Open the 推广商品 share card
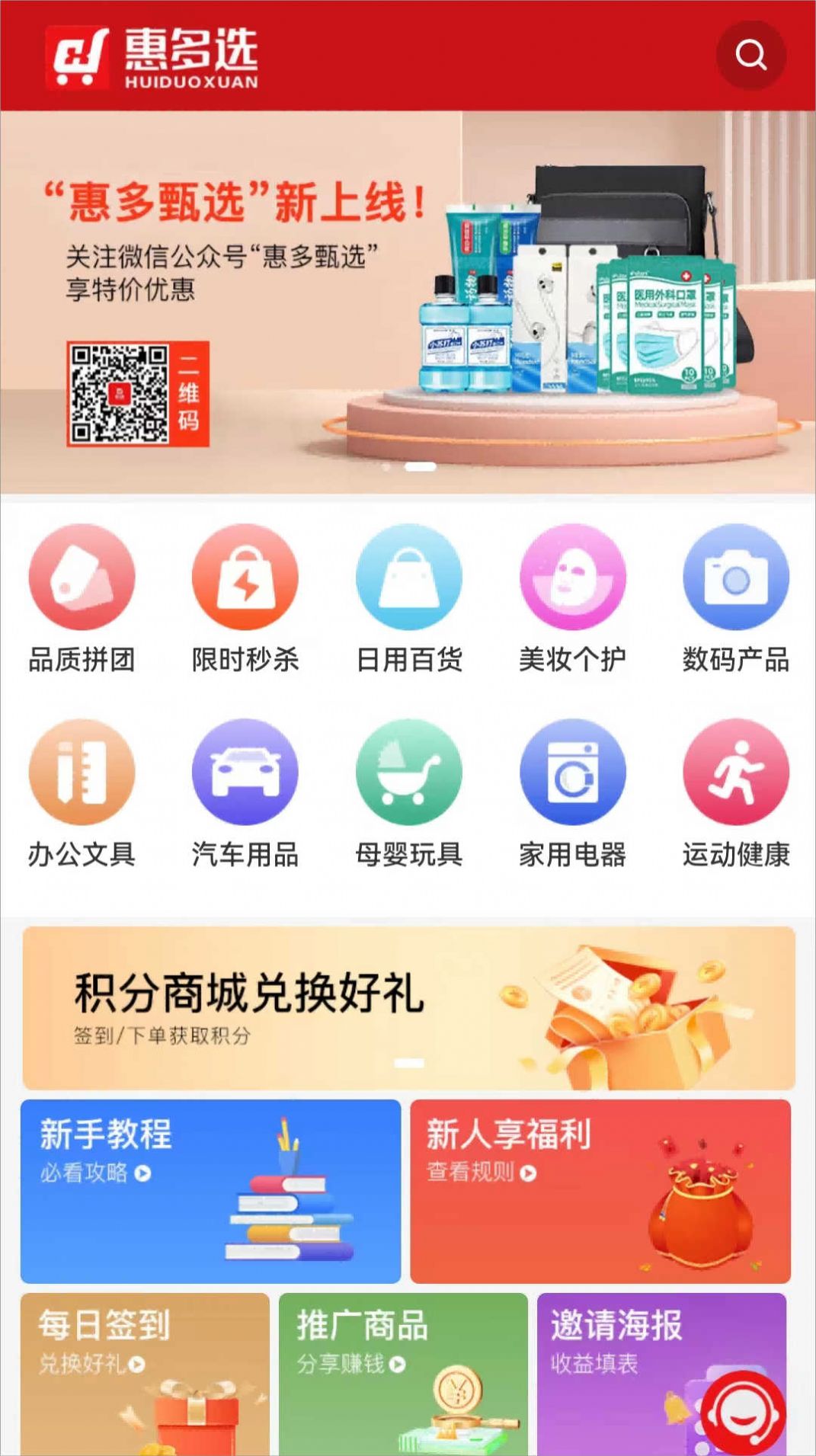Screen dimensions: 816x1456 (403, 1371)
